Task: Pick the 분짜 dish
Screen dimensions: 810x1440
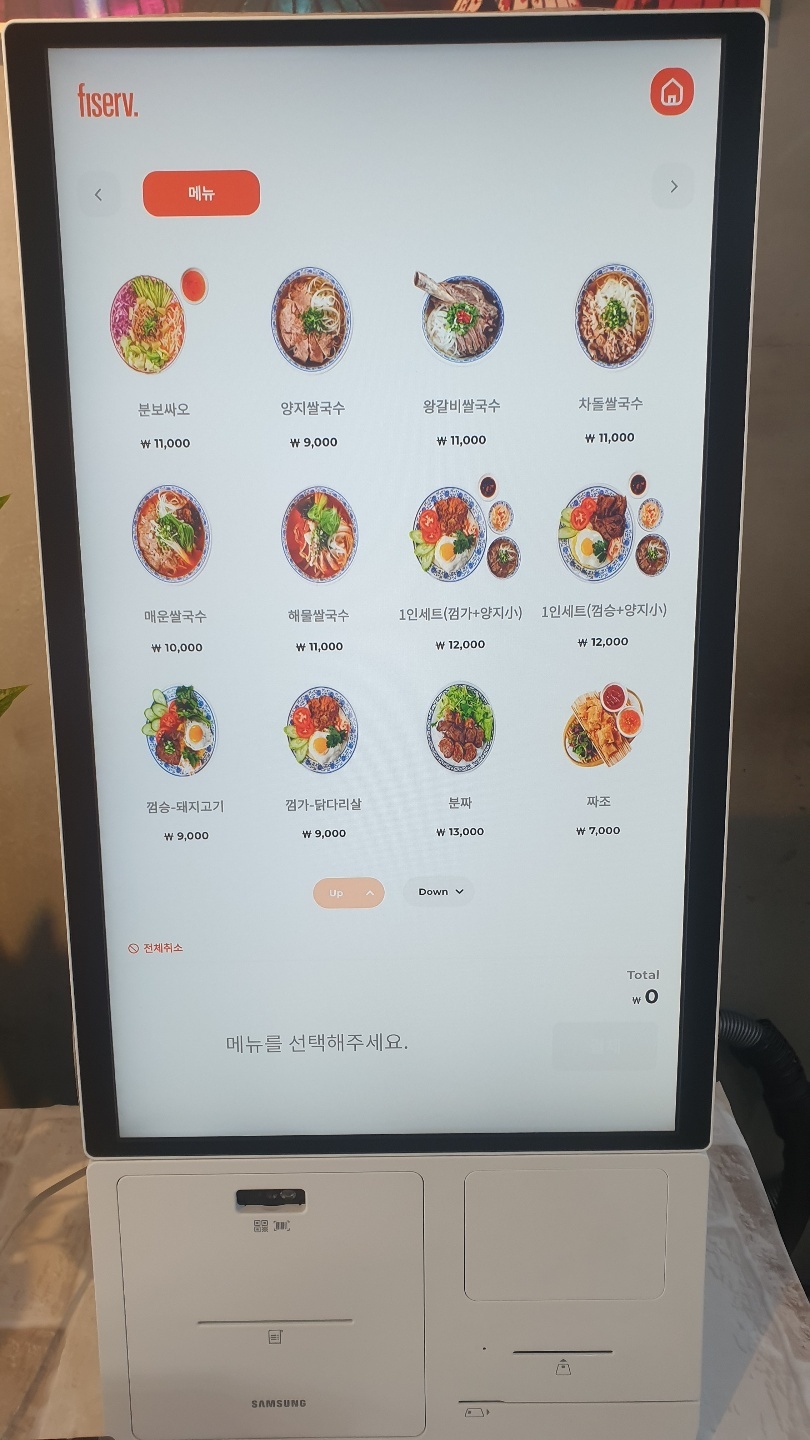Action: coord(460,729)
